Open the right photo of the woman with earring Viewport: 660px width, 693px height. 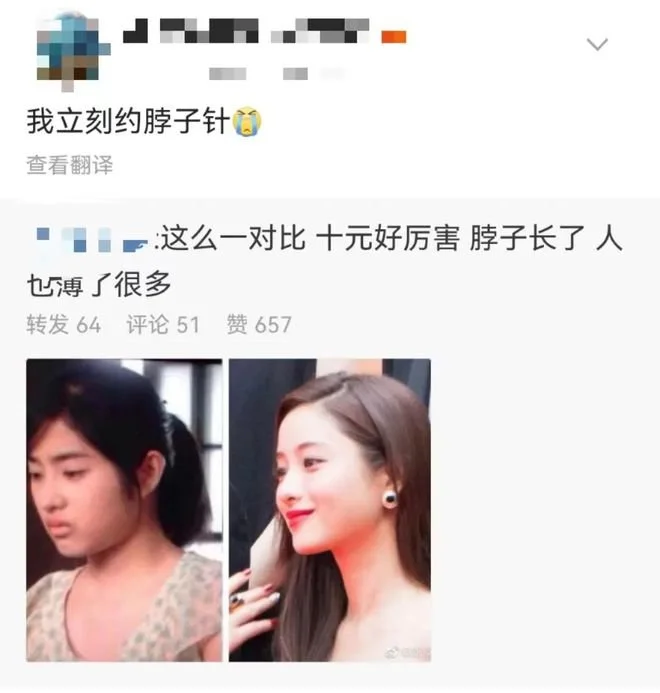330,510
